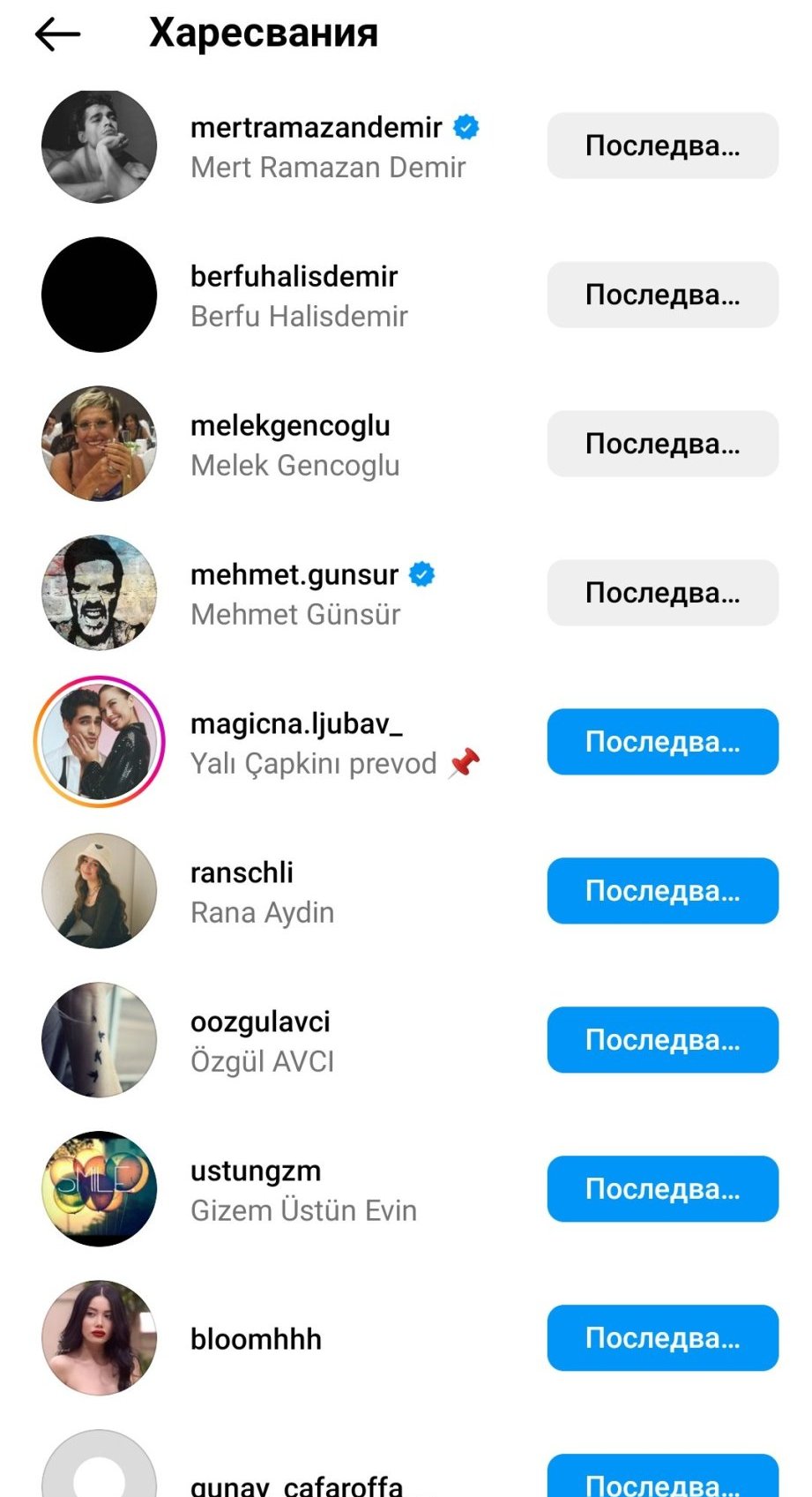812x1497 pixels.
Task: Open bloomhhh's profile
Action: click(256, 1339)
